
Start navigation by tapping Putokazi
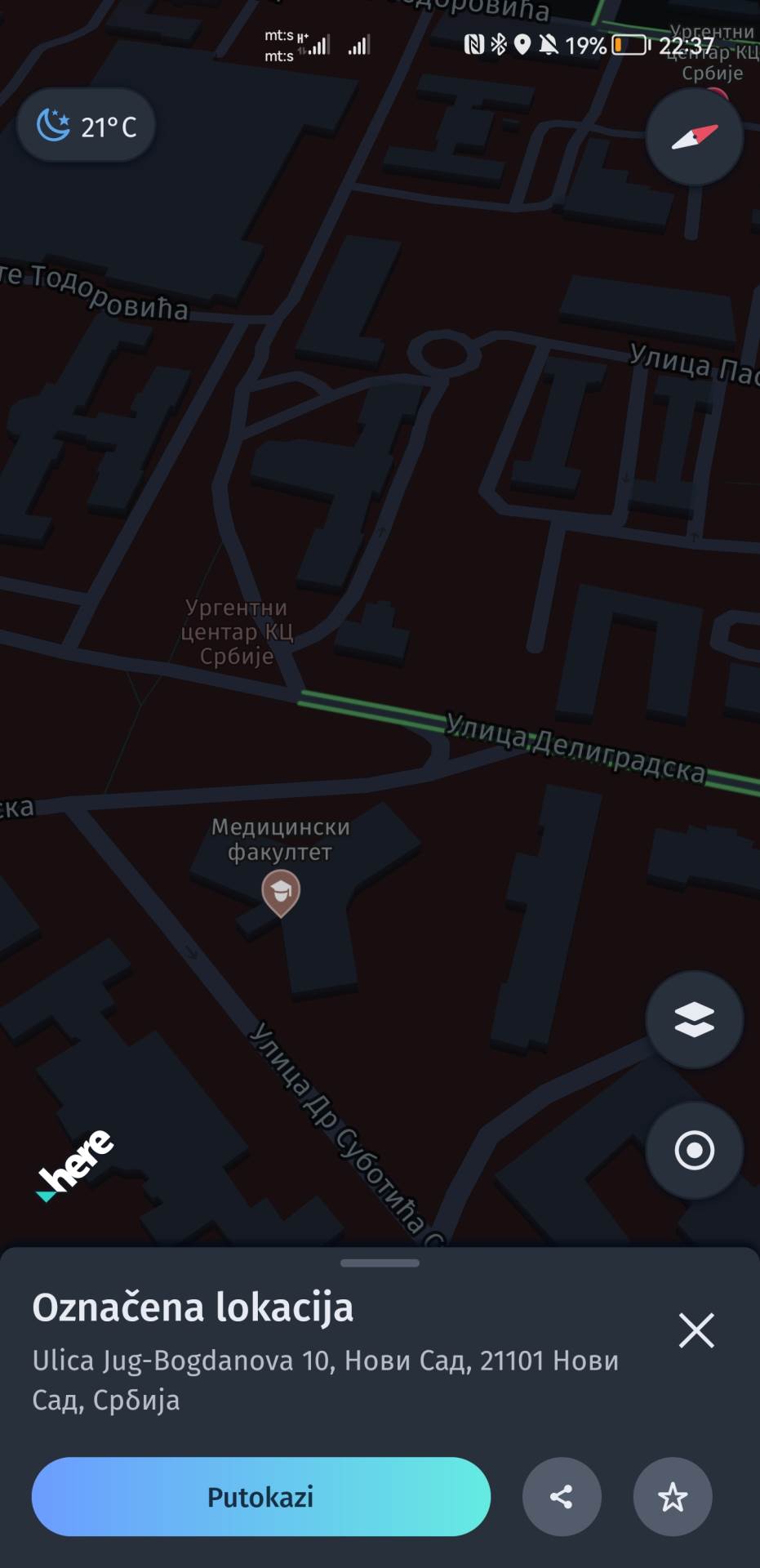click(261, 1497)
